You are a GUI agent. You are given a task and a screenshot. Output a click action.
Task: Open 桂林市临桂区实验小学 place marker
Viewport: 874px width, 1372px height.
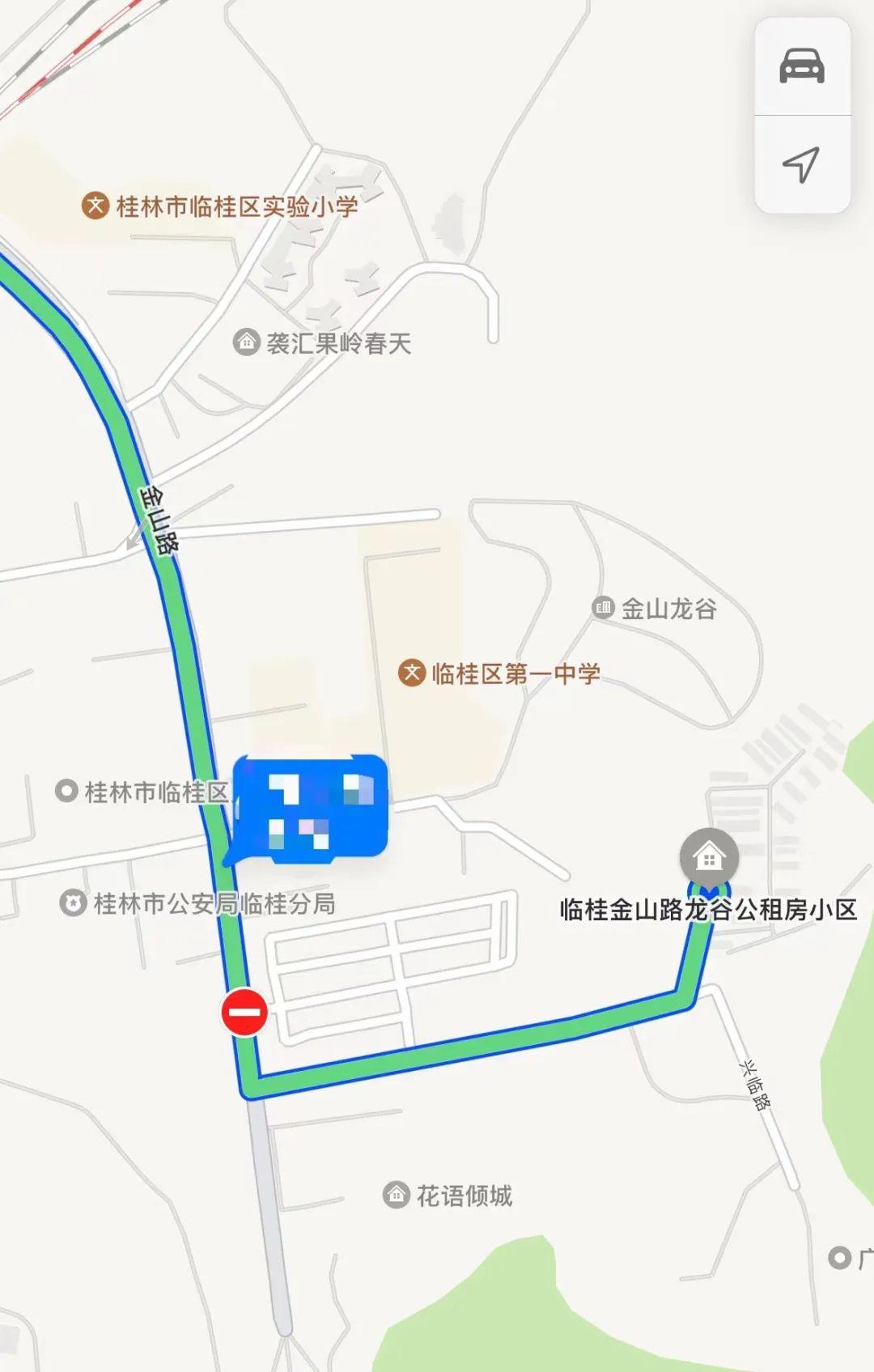pyautogui.click(x=96, y=206)
